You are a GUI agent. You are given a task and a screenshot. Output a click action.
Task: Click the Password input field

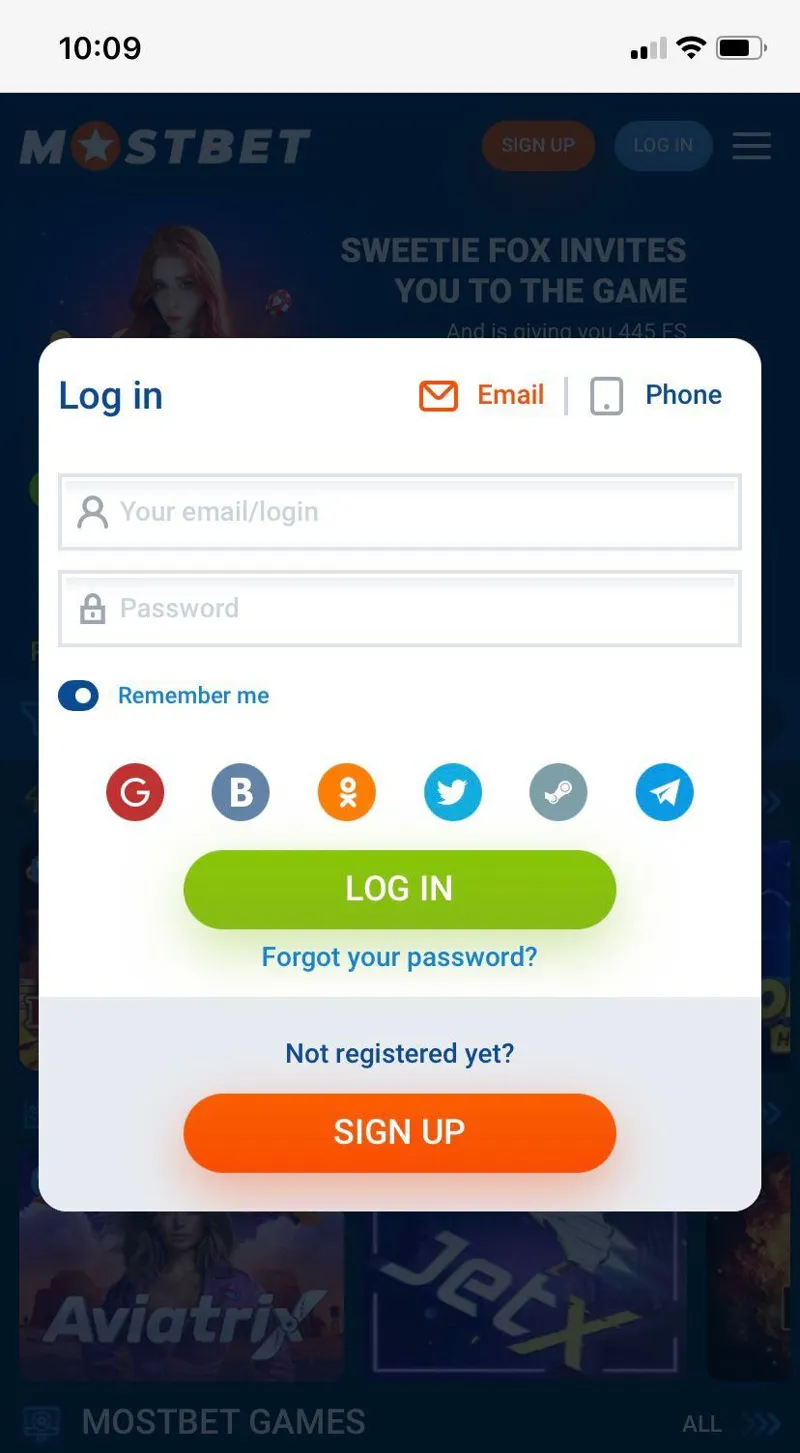click(x=400, y=608)
